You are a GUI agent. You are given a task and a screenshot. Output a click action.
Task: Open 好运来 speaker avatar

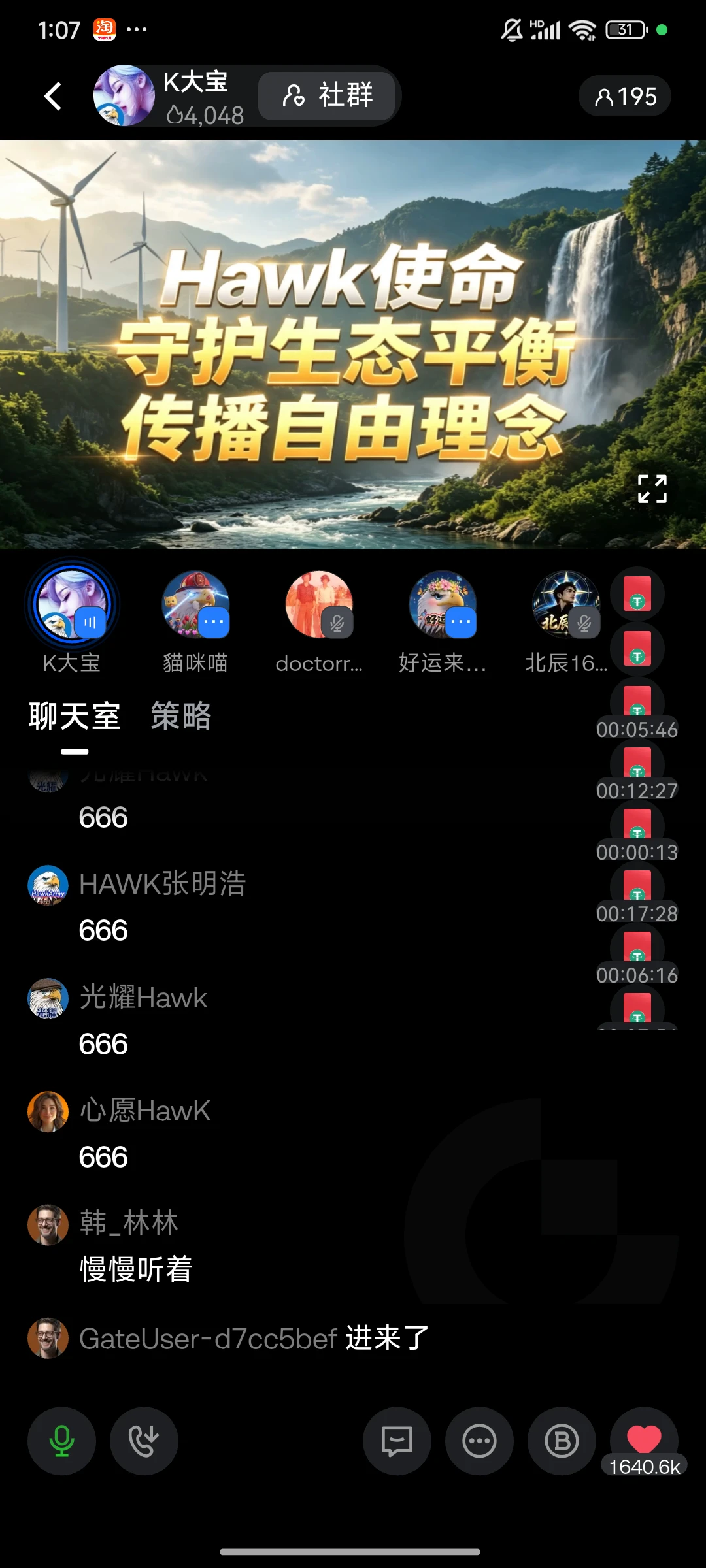click(x=443, y=604)
